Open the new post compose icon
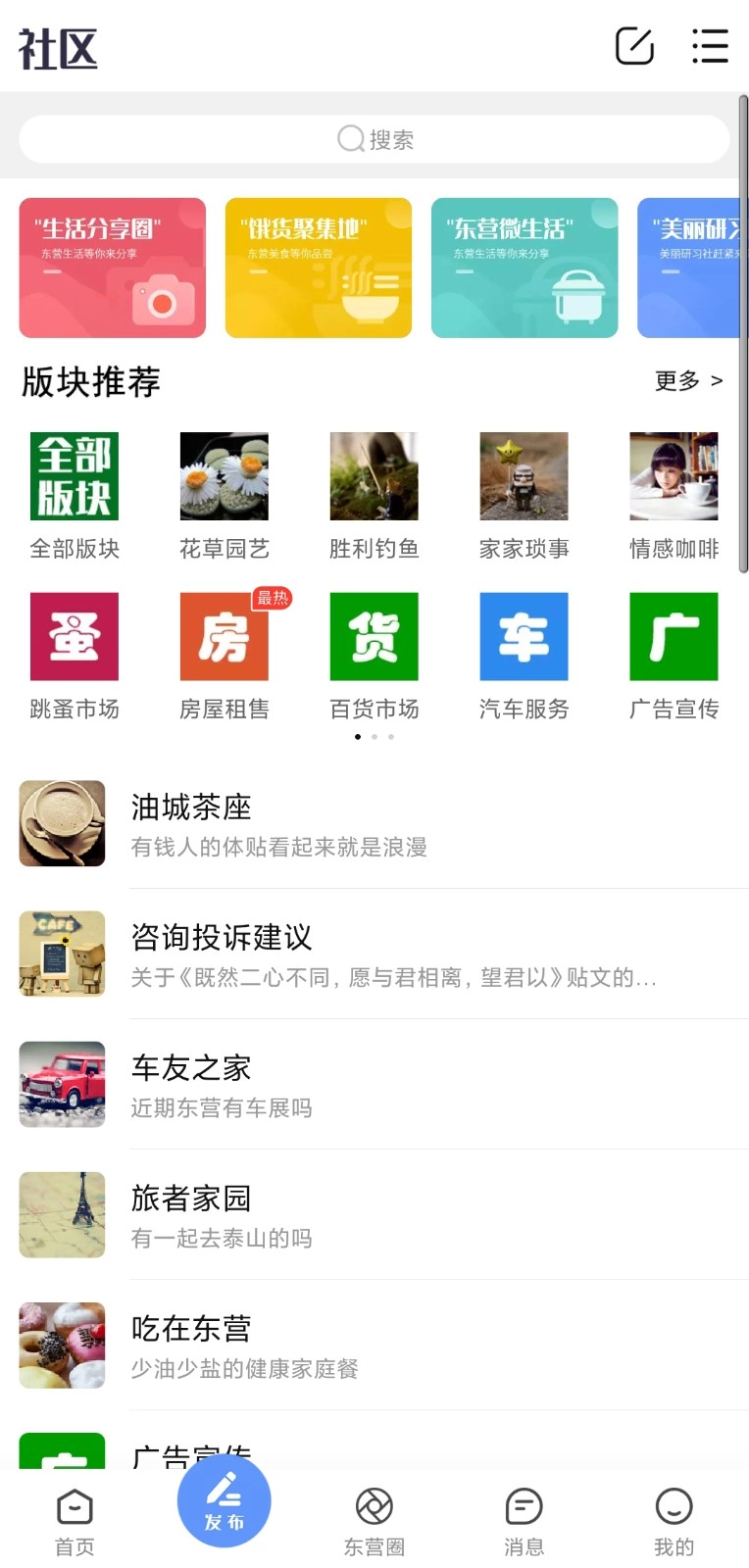This screenshot has width=749, height=1568. 633,45
